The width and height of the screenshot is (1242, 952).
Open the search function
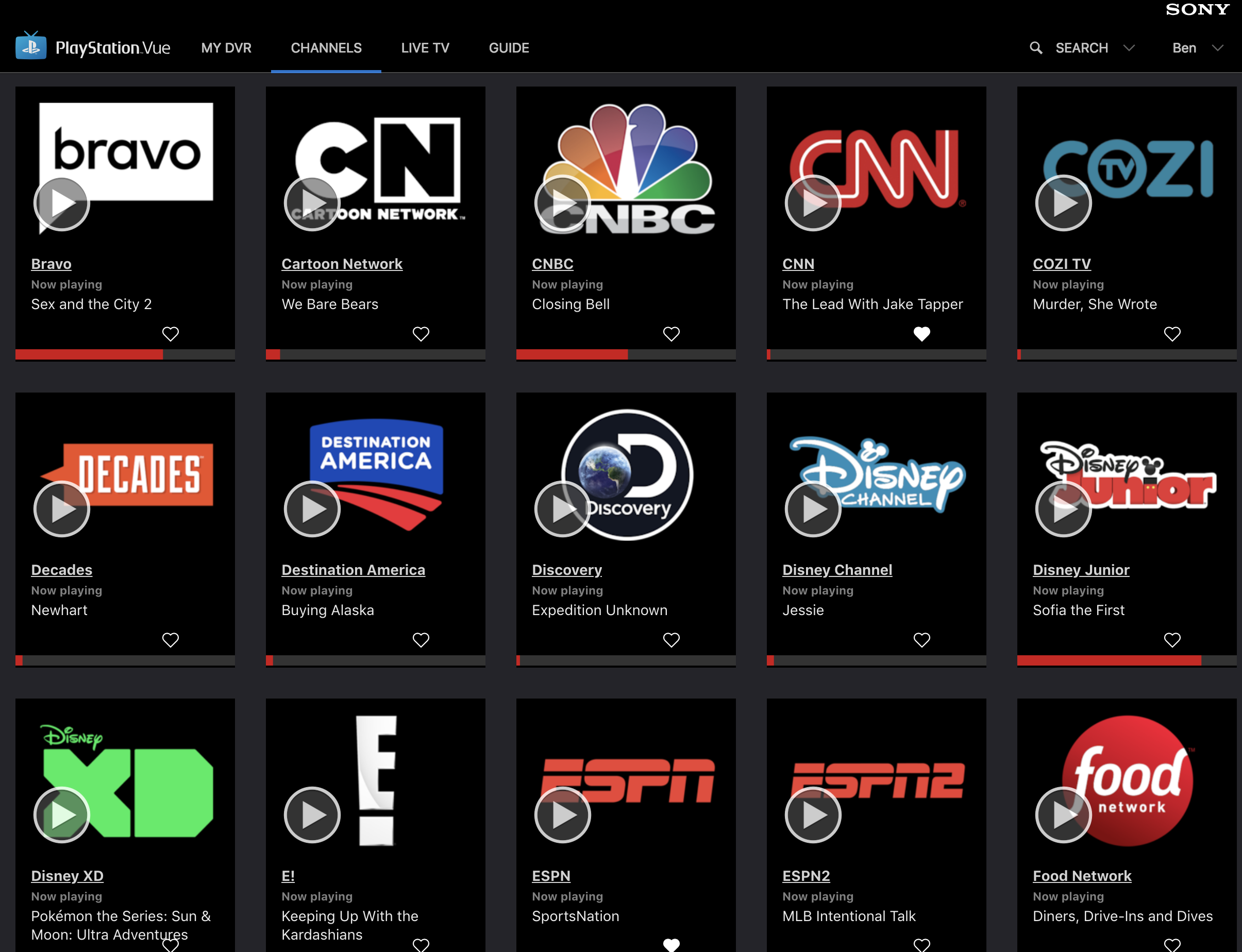[1069, 48]
